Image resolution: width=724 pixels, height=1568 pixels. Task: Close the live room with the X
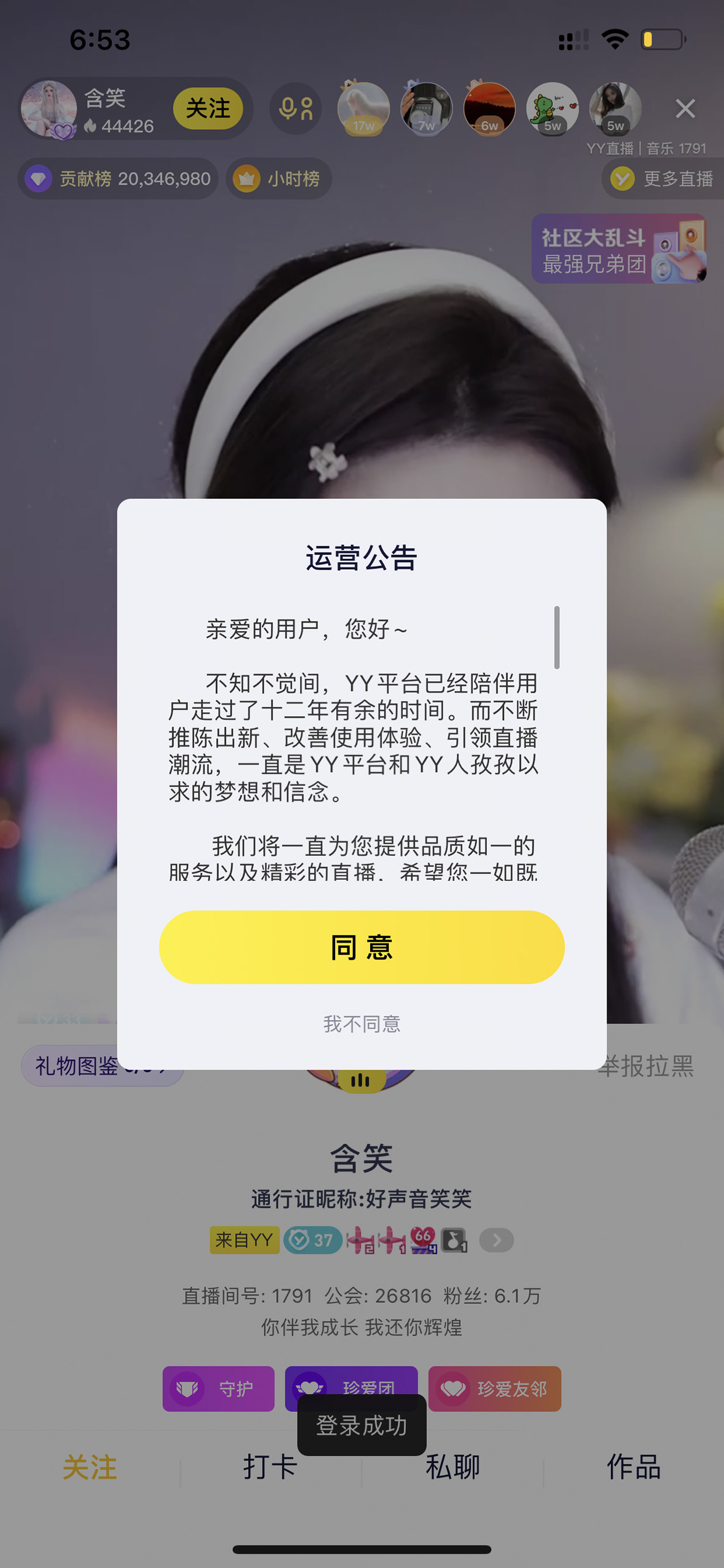coord(685,109)
